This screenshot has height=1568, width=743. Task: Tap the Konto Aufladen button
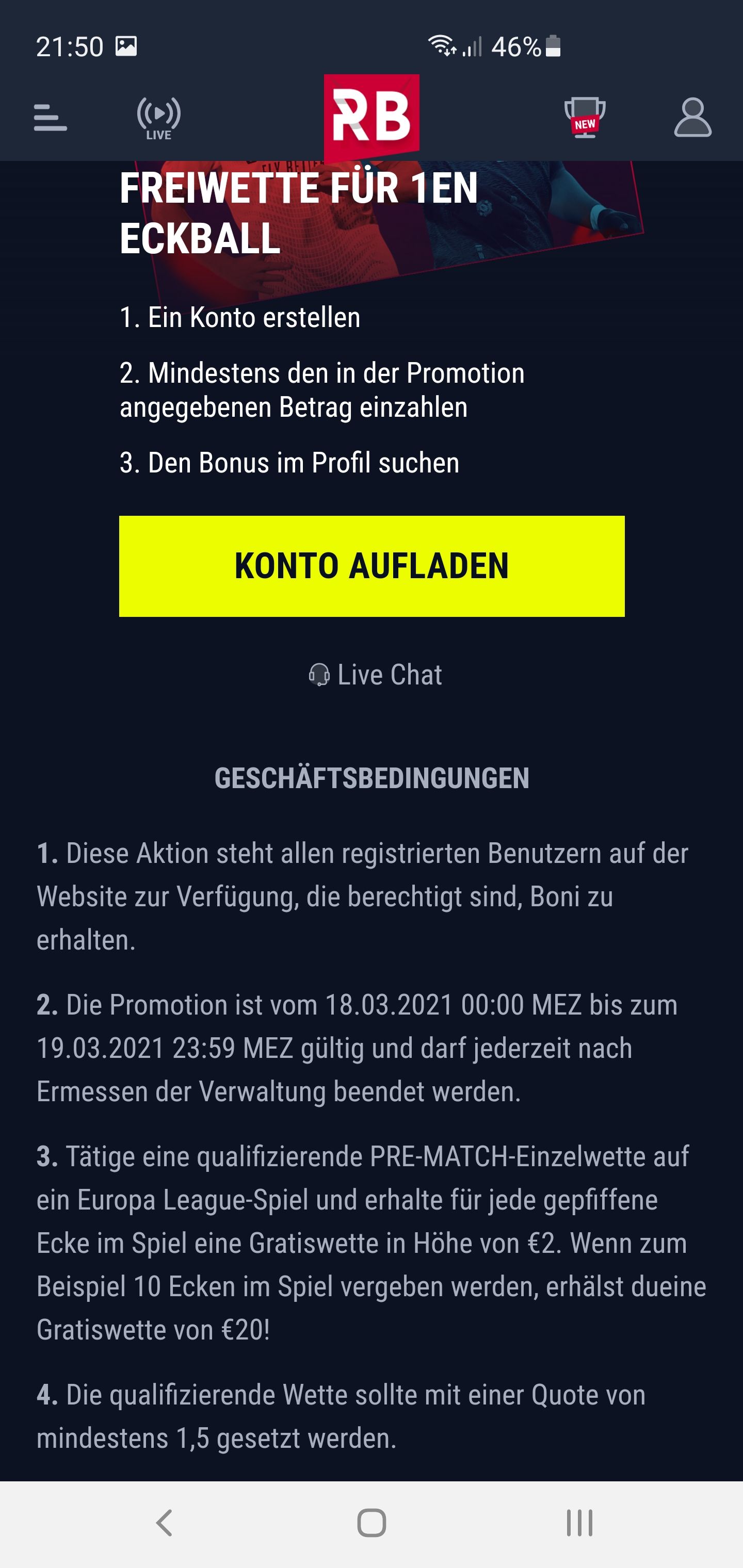(x=372, y=566)
